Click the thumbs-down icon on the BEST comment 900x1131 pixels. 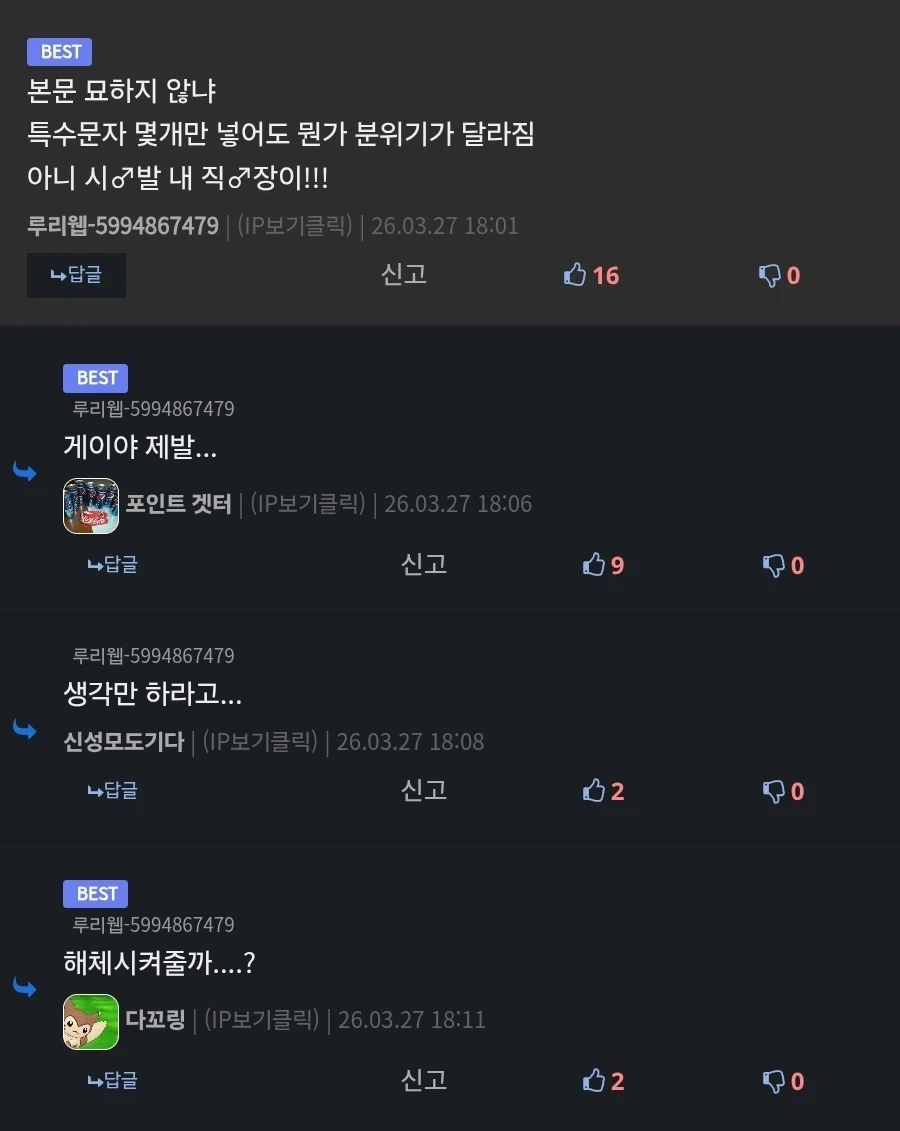coord(770,275)
